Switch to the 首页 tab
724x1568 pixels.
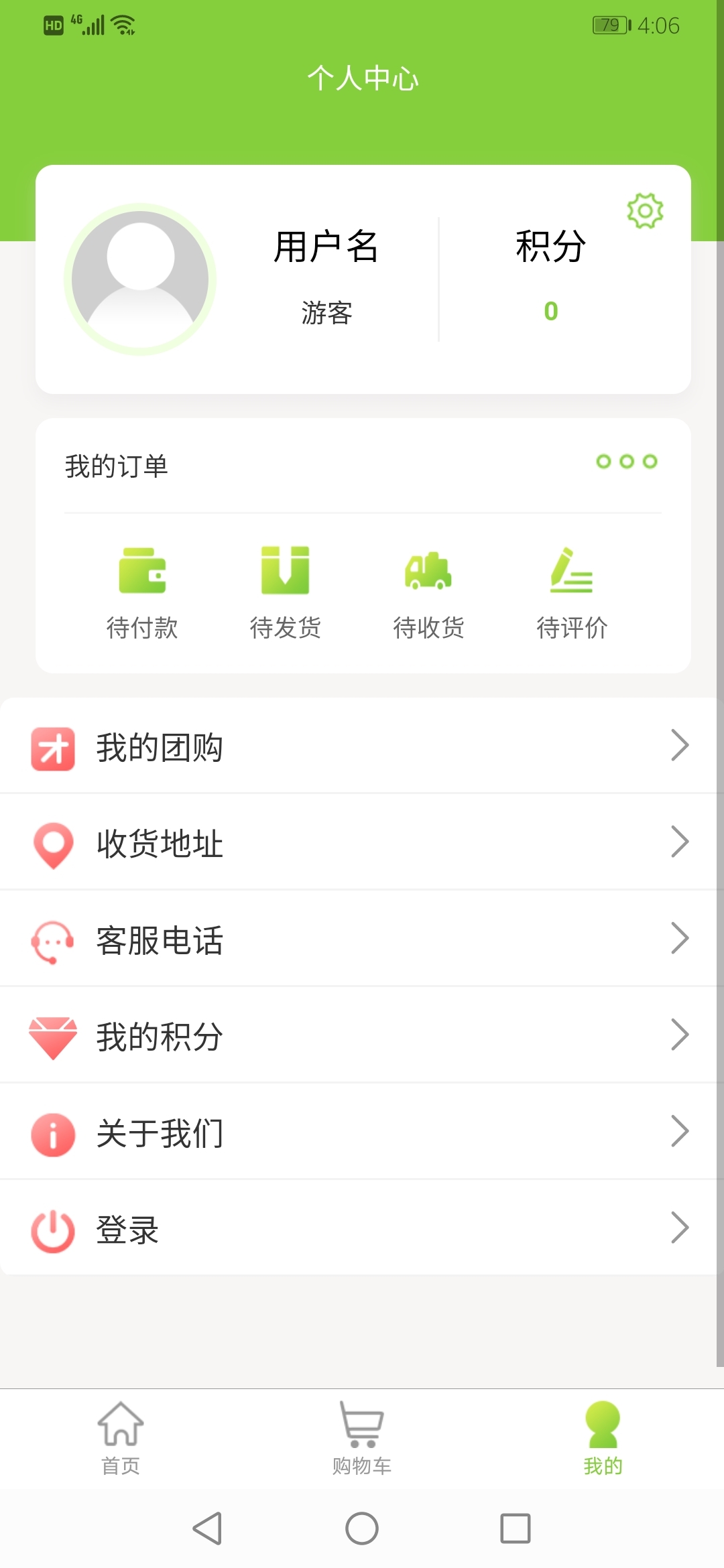(x=121, y=1439)
